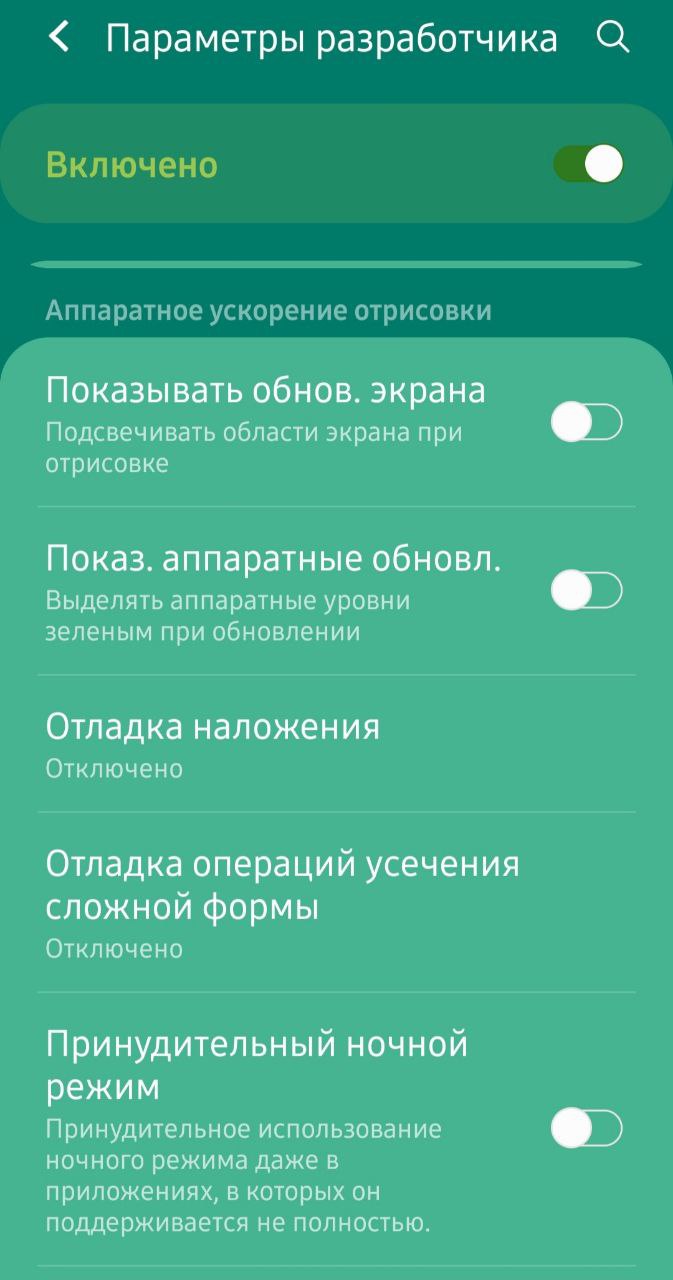Enable Показывать обнов. экрана switch
The width and height of the screenshot is (673, 1280).
click(587, 424)
